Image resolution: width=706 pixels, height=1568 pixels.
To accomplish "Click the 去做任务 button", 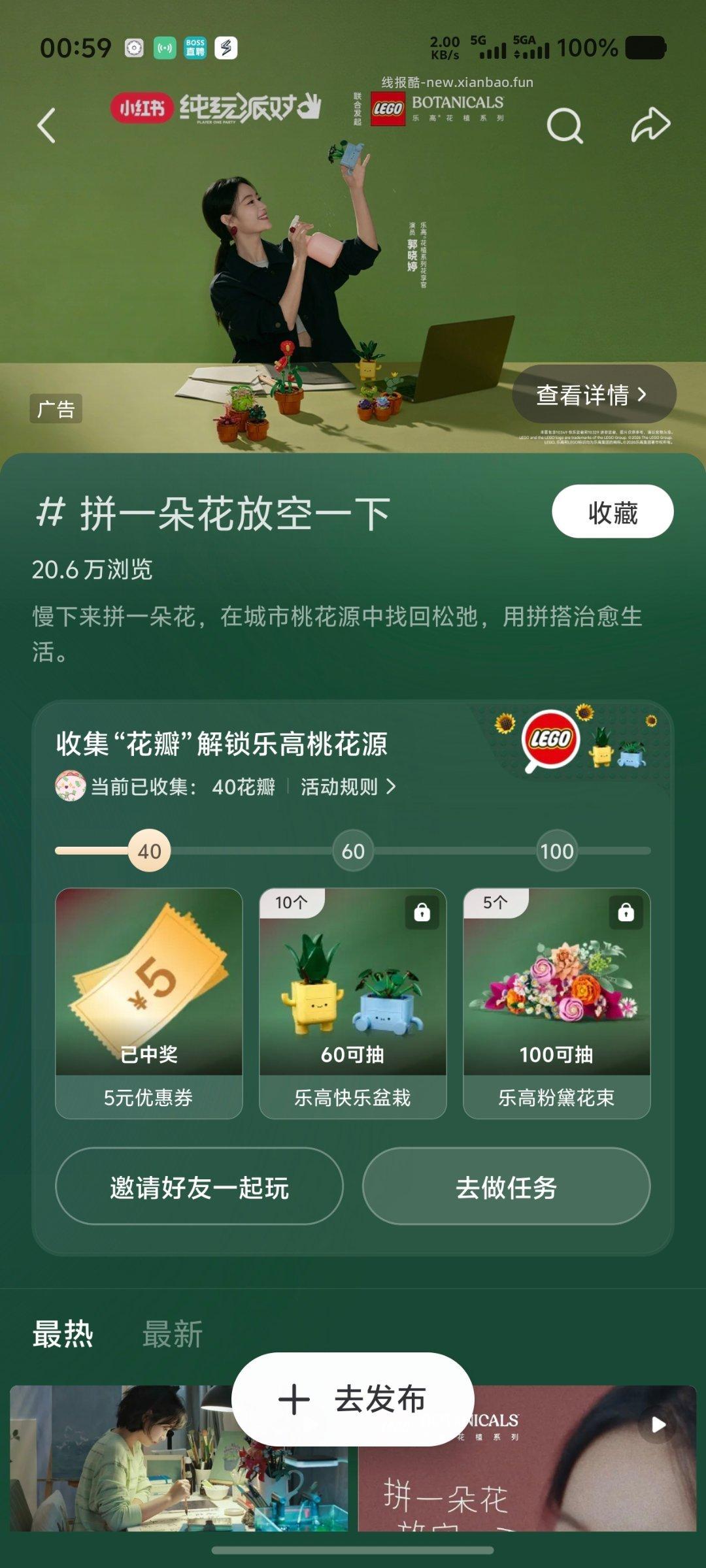I will [x=506, y=1190].
